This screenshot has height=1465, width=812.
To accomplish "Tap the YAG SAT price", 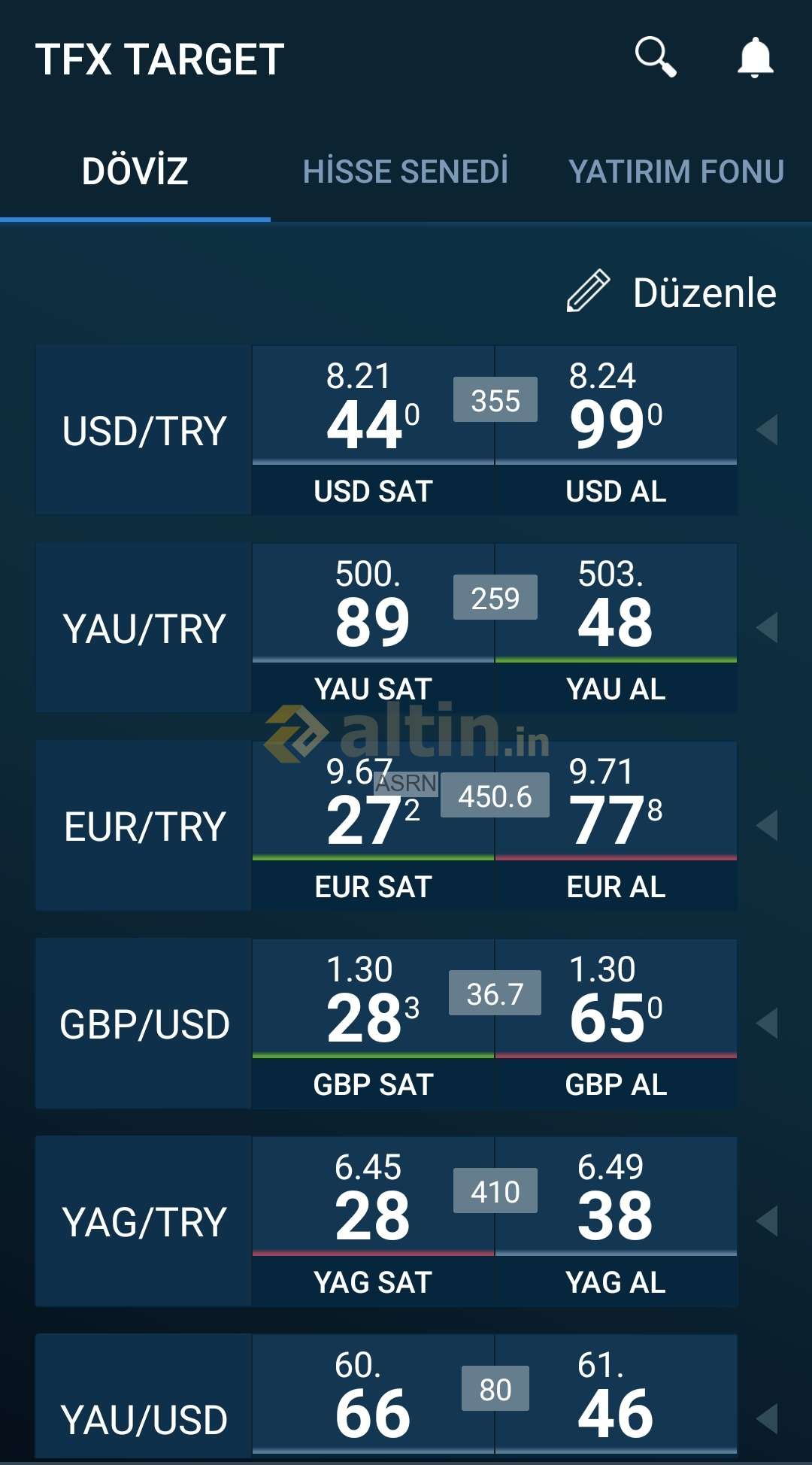I will (x=373, y=1221).
